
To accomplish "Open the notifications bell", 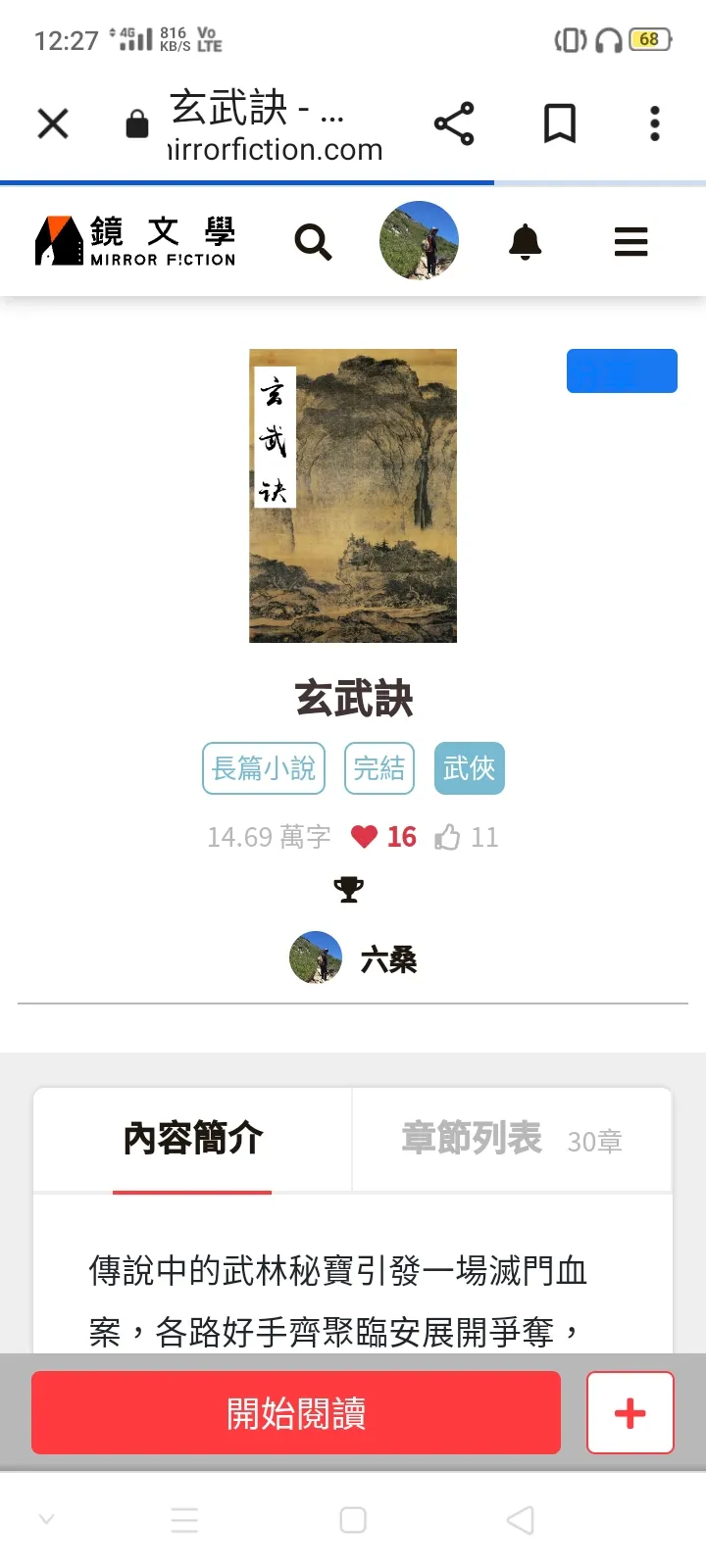I will [526, 241].
